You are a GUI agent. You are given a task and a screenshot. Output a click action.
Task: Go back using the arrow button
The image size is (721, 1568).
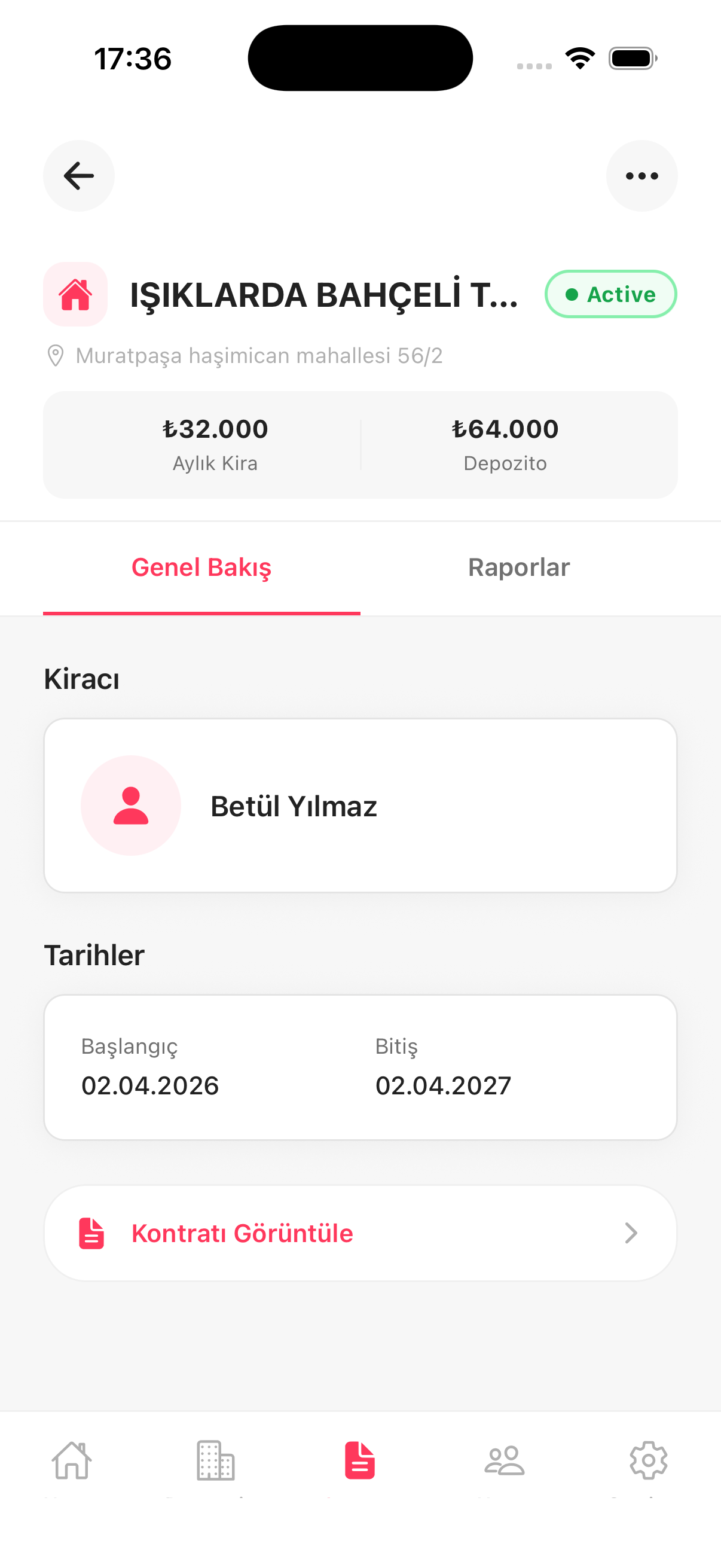(78, 176)
